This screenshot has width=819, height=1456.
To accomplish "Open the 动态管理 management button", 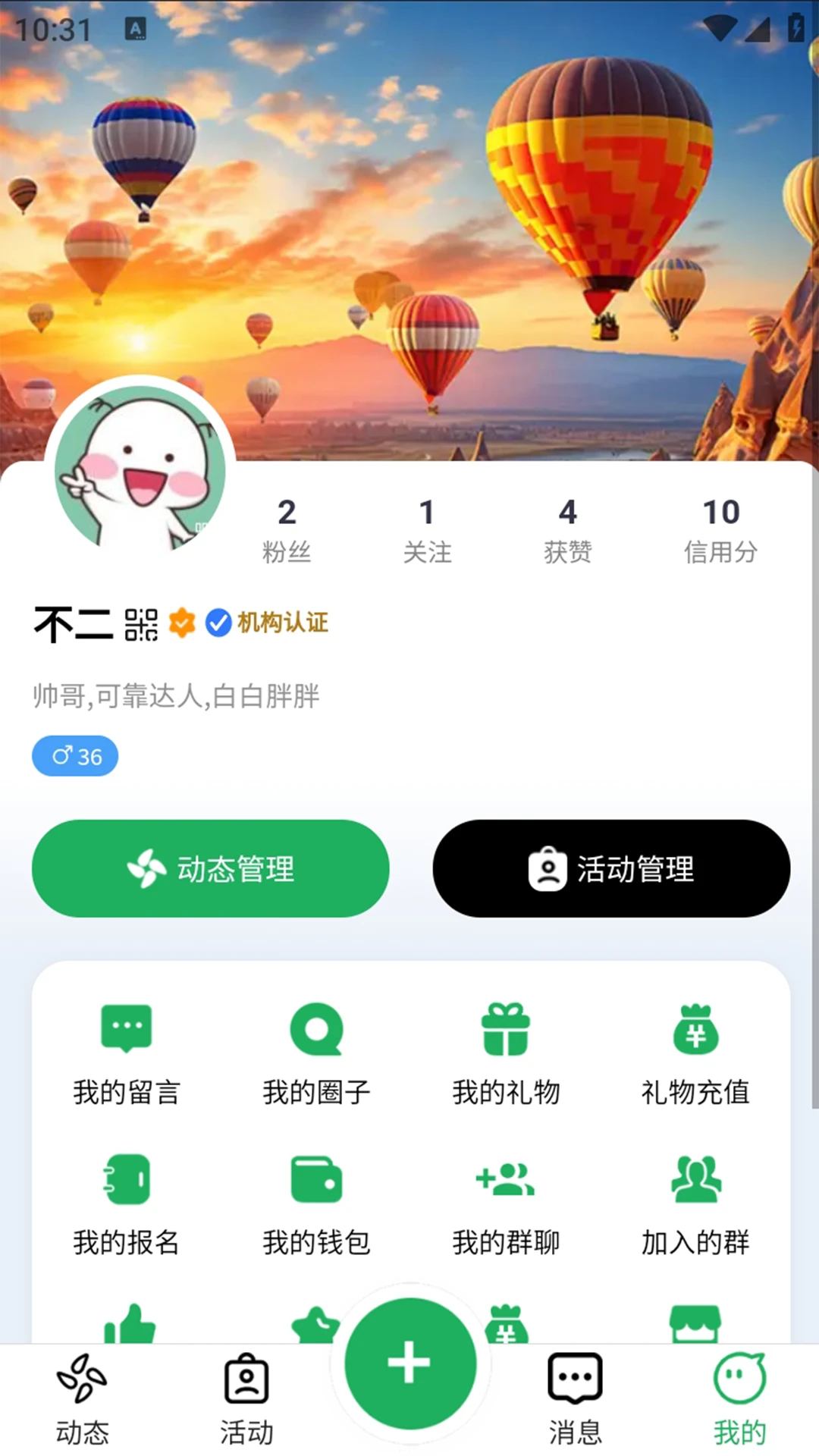I will (210, 869).
